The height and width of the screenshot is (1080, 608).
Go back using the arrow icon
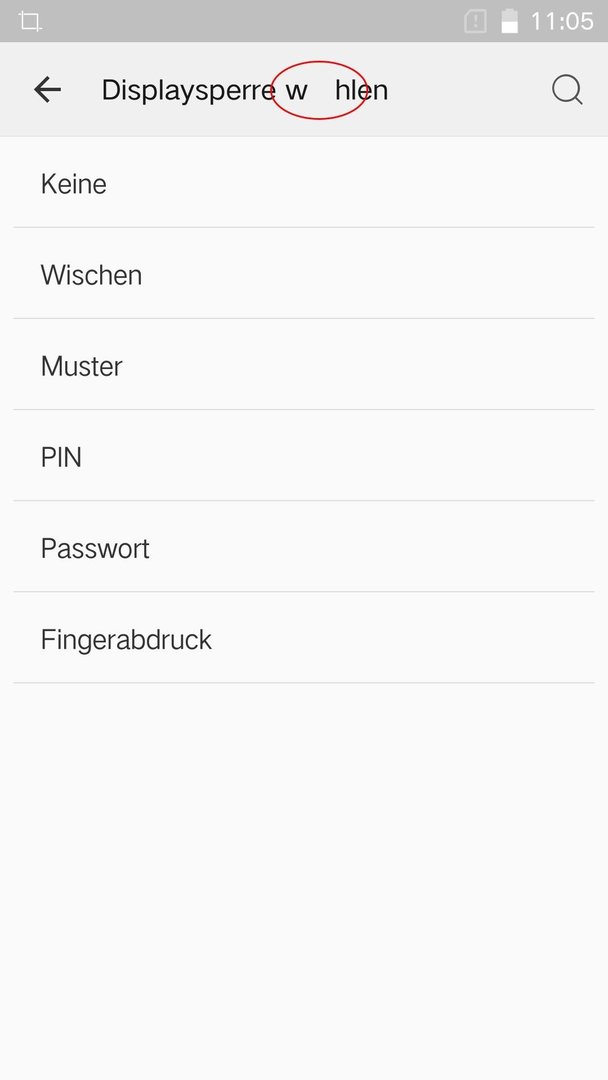click(x=48, y=90)
